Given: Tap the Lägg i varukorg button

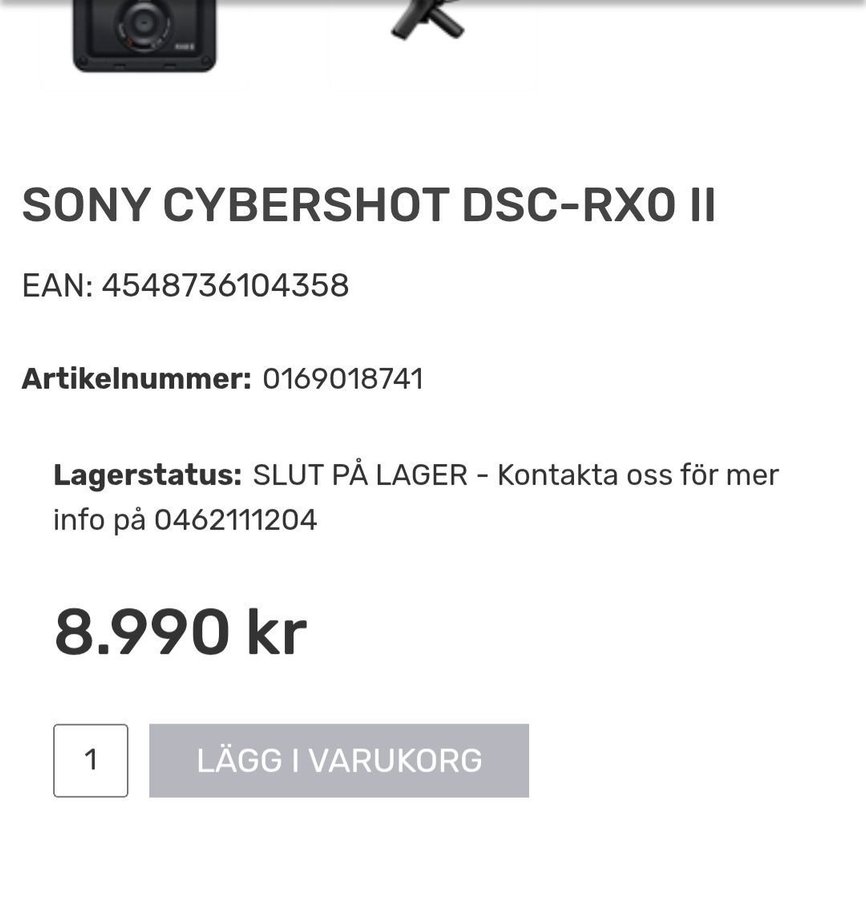Looking at the screenshot, I should tap(339, 760).
